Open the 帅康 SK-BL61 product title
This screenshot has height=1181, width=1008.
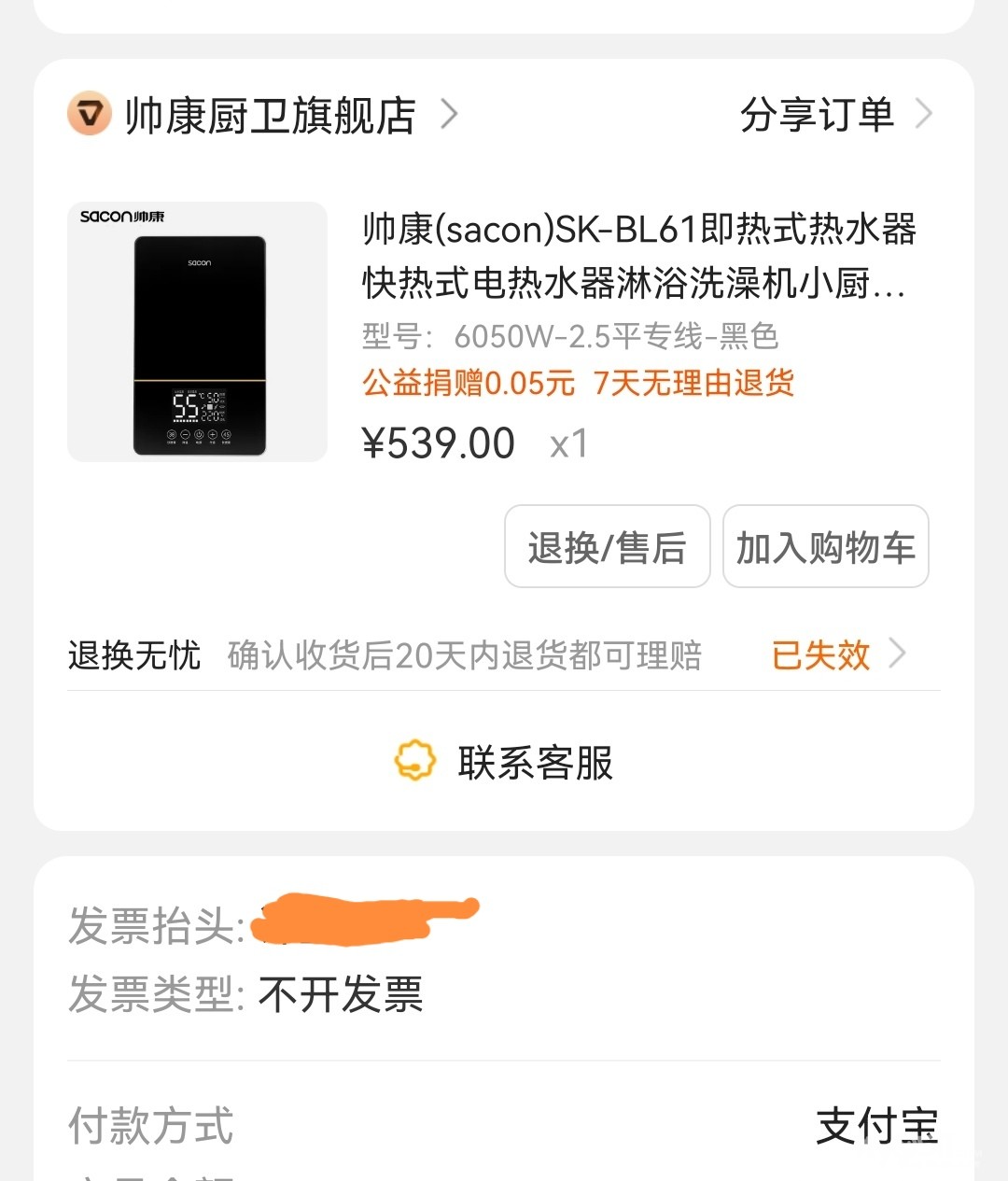point(638,255)
